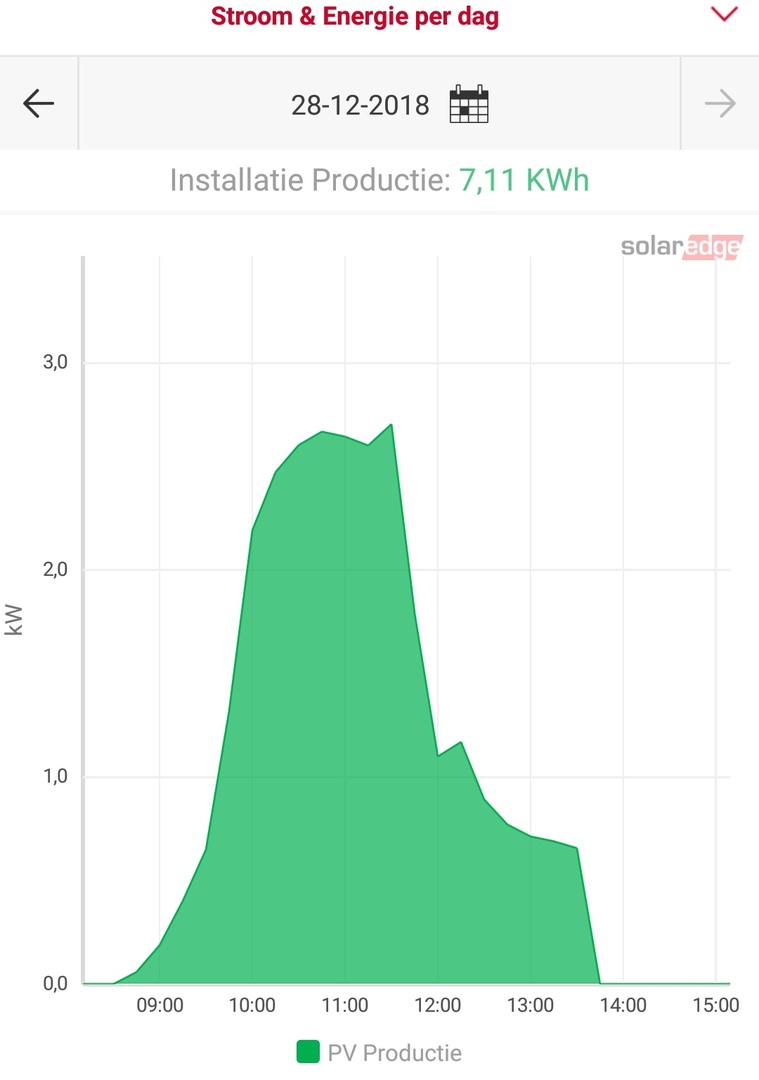
Task: Go to the next day
Action: pyautogui.click(x=720, y=104)
